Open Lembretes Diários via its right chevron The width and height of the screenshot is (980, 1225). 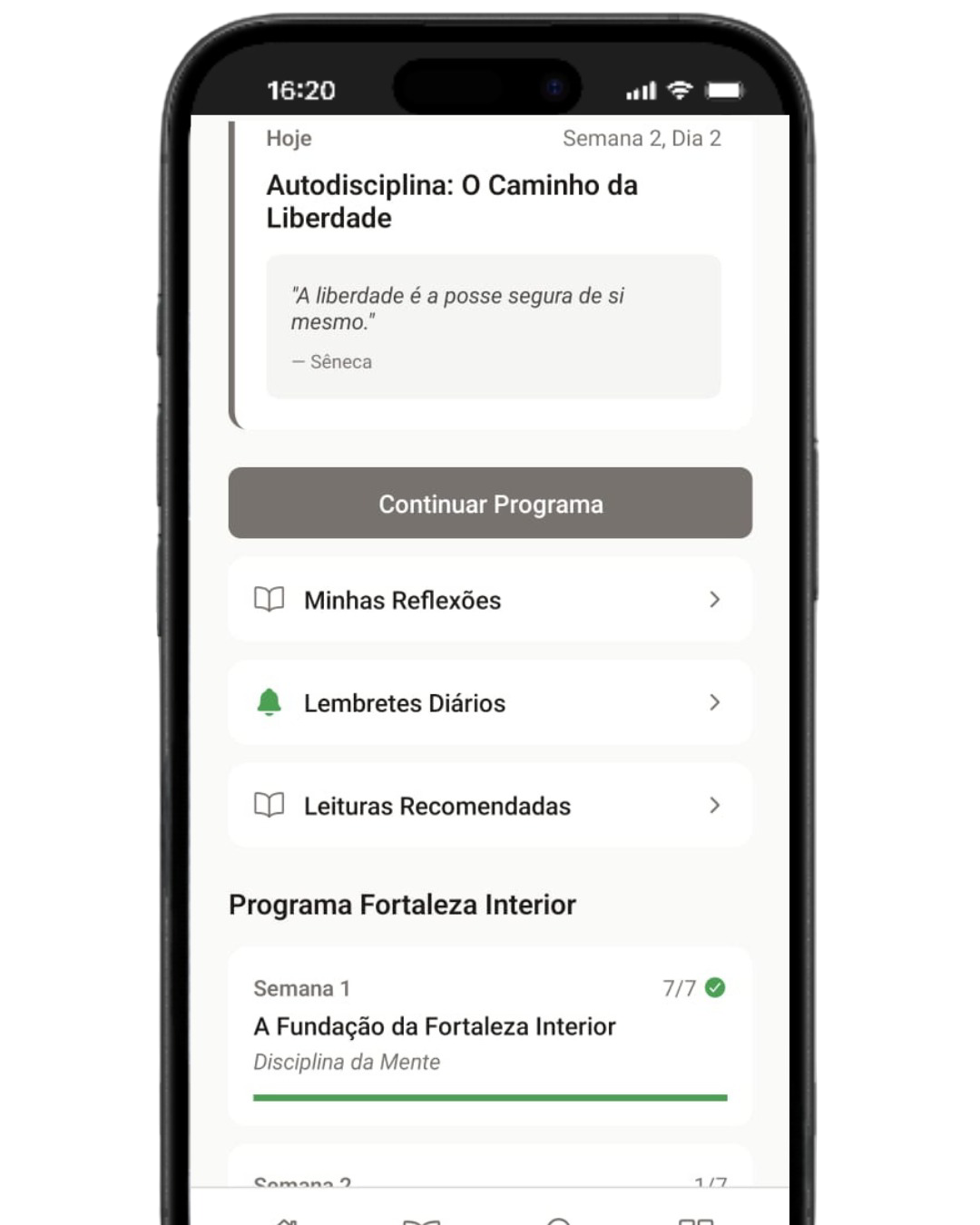point(716,702)
